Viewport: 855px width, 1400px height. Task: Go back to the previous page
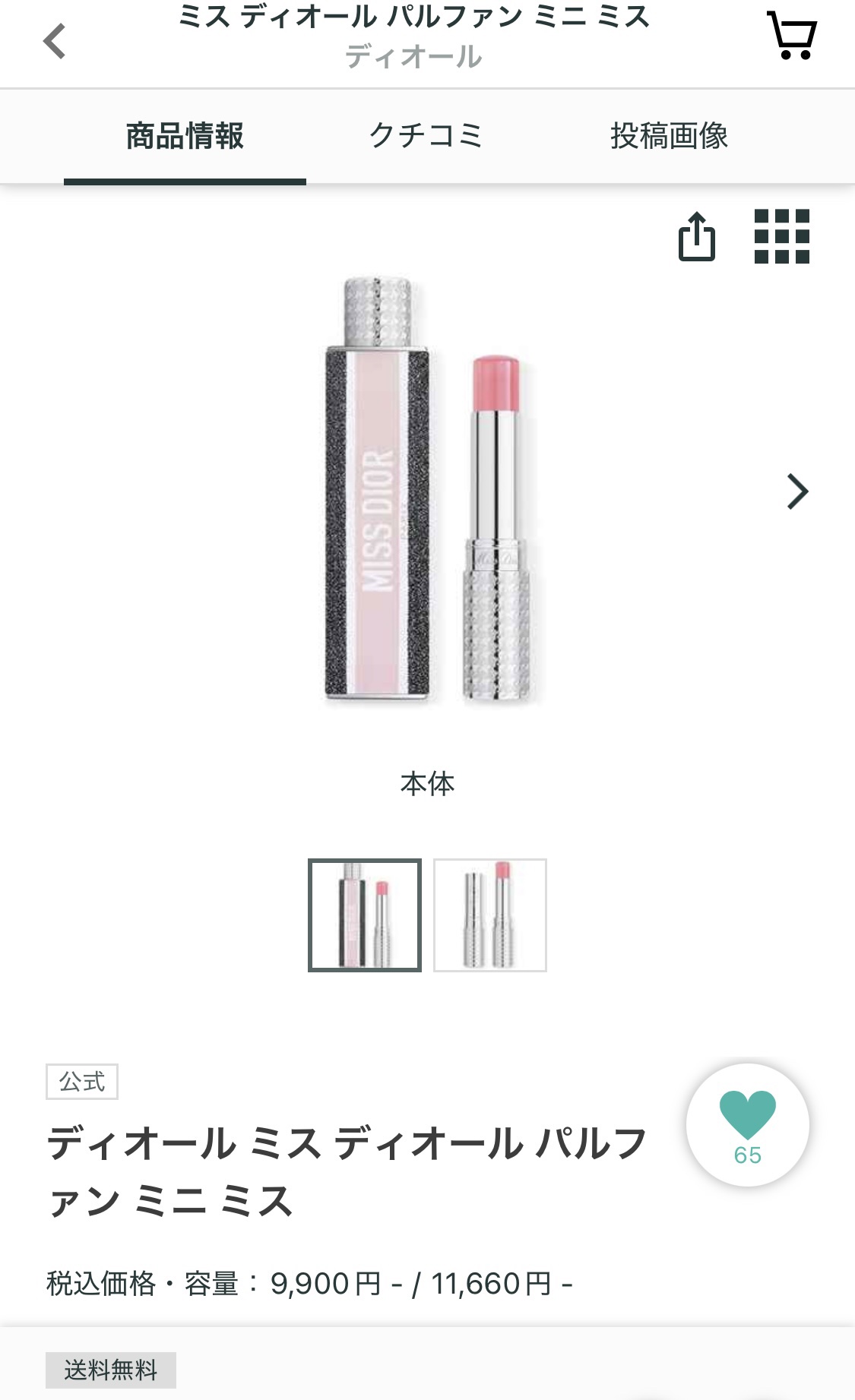pos(55,41)
